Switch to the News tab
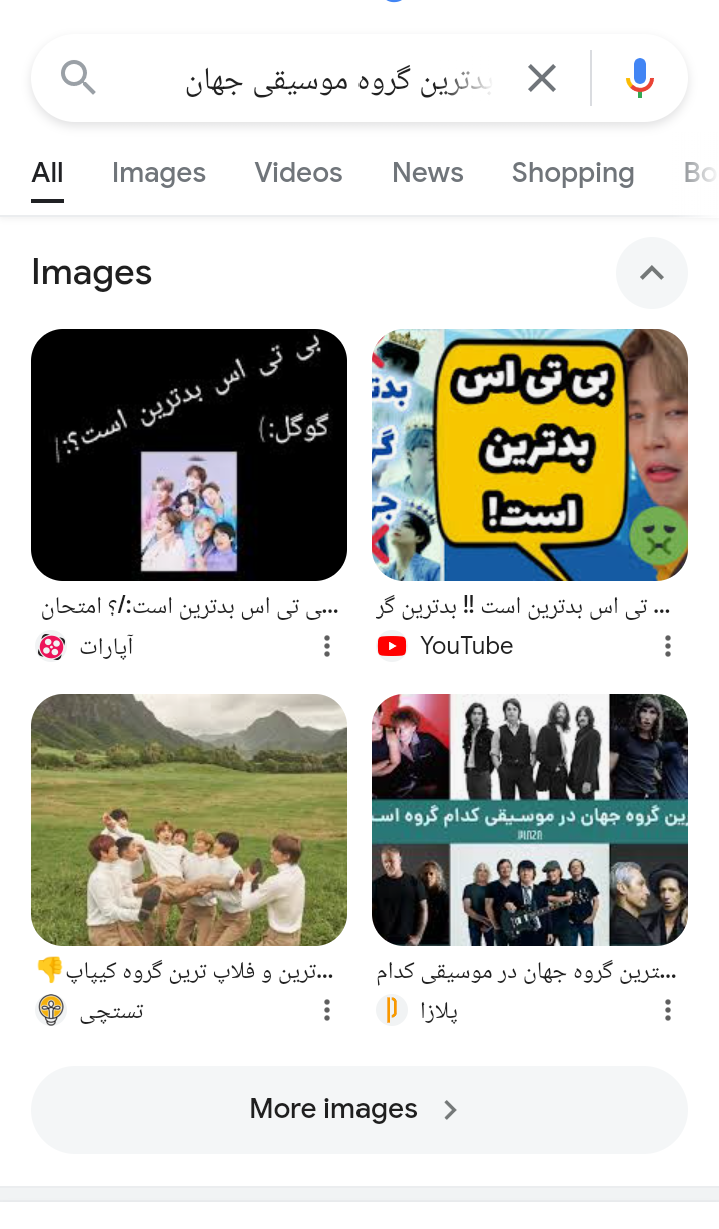Image resolution: width=719 pixels, height=1229 pixels. tap(428, 173)
